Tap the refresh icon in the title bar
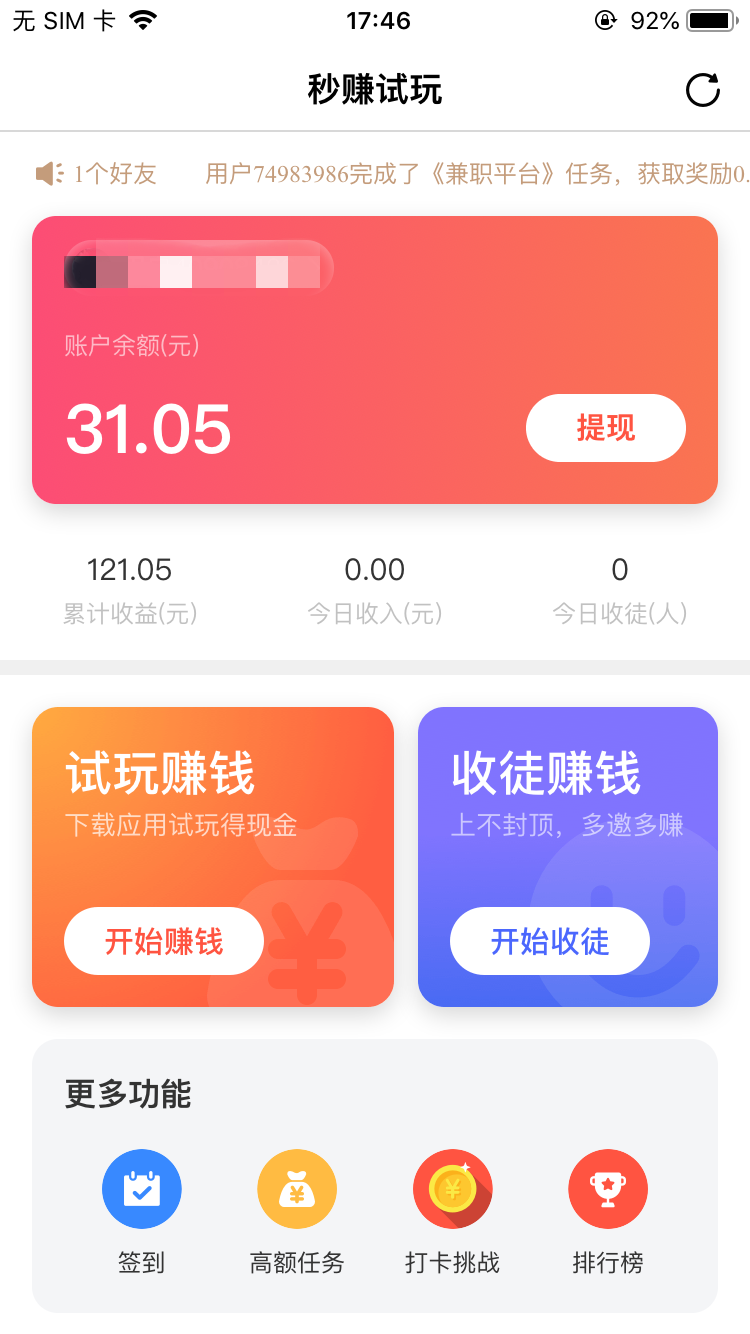This screenshot has height=1334, width=750. pos(703,89)
